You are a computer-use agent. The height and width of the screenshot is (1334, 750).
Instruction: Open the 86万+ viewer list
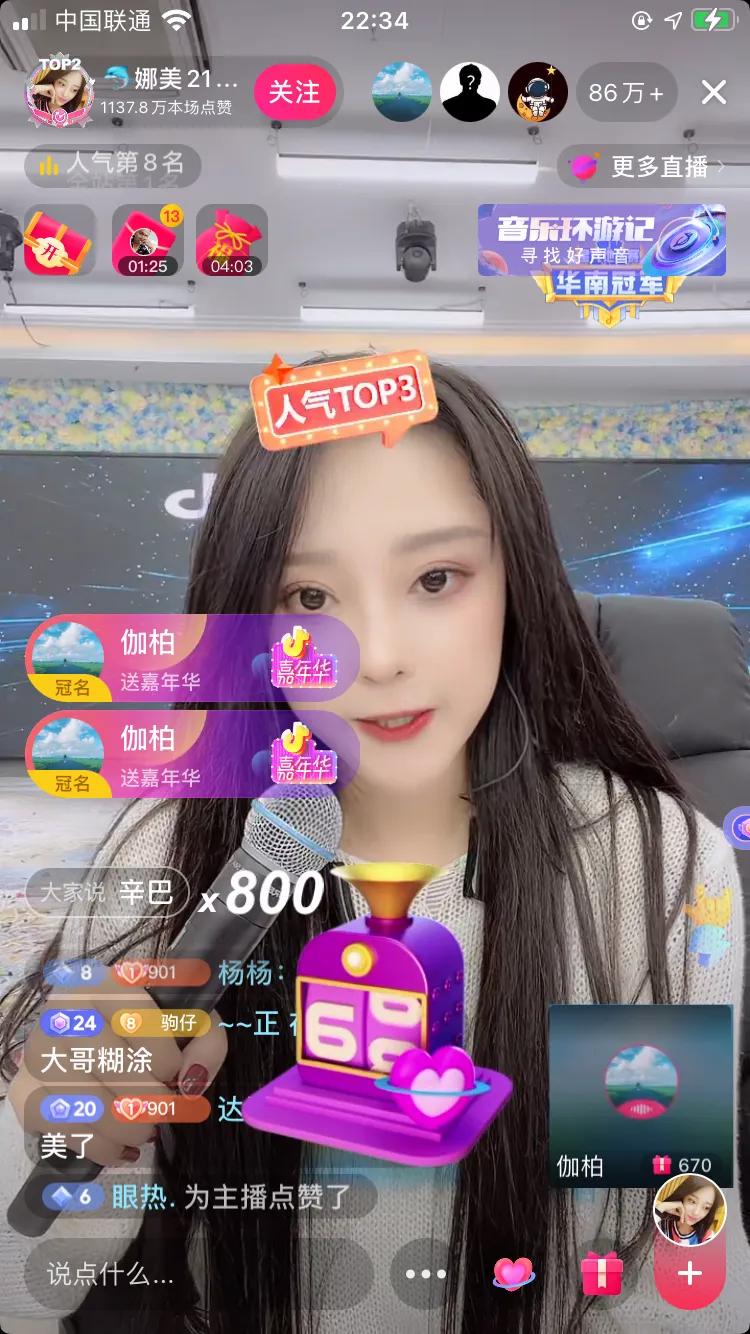point(625,92)
